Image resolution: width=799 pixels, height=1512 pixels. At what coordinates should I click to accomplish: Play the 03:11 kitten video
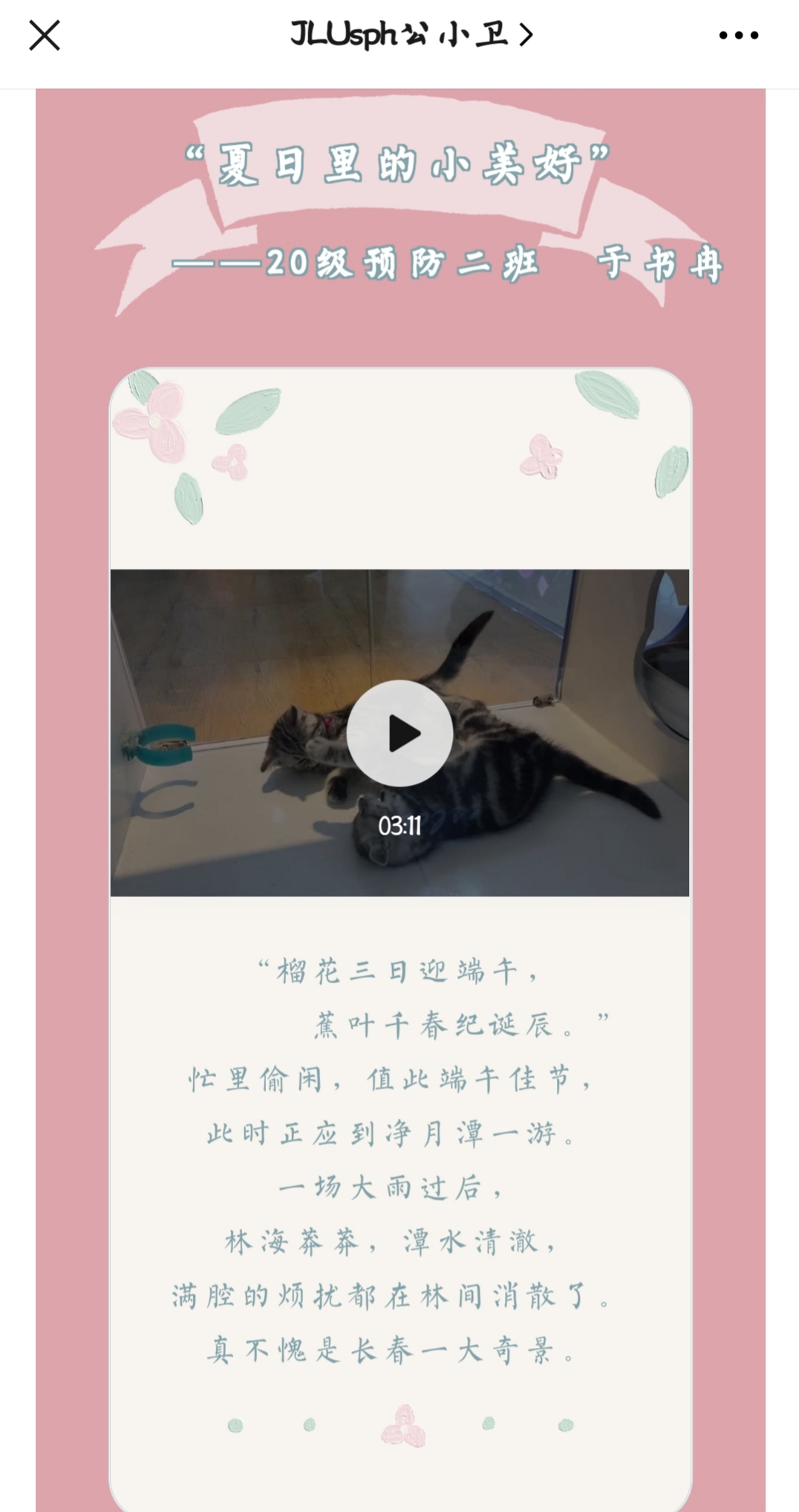tap(399, 733)
